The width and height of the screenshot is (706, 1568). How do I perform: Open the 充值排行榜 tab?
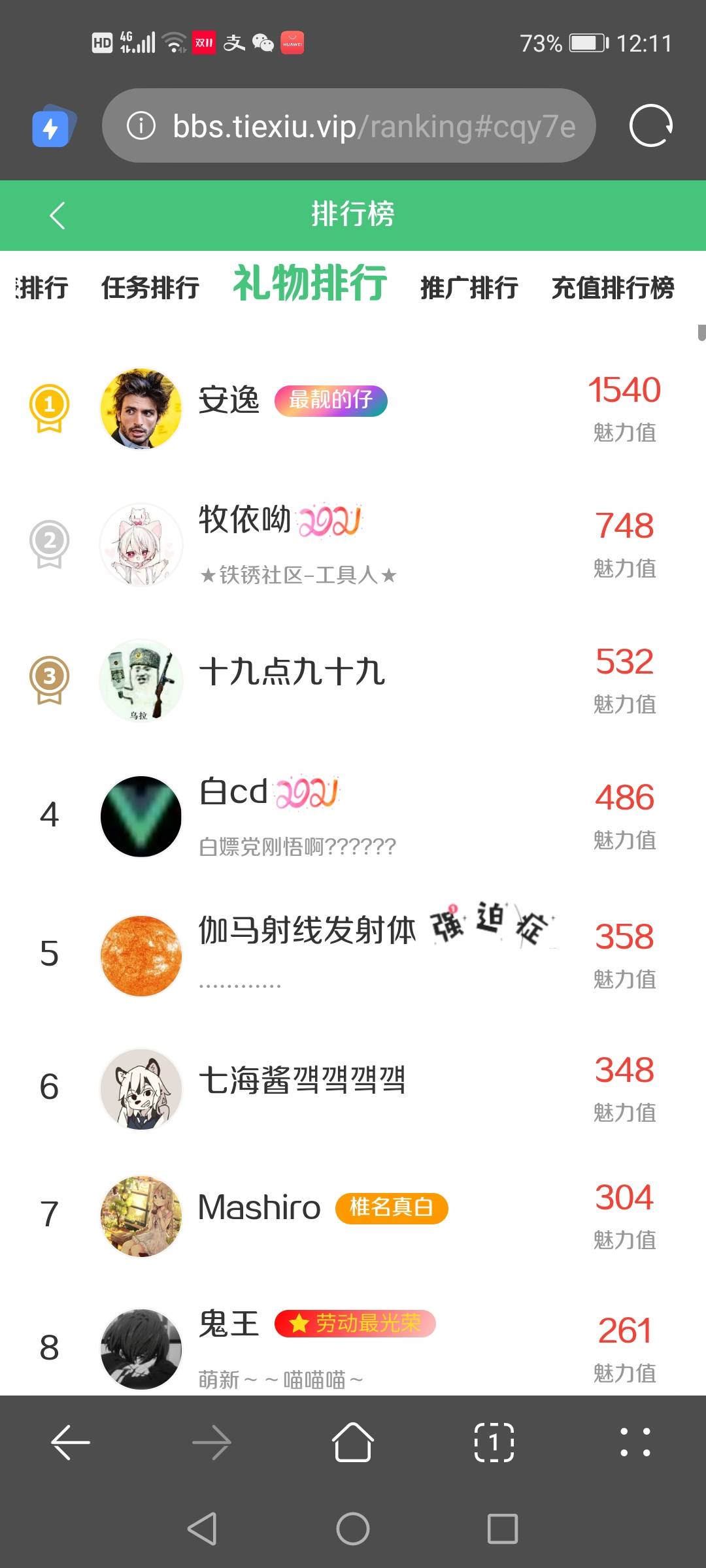coord(613,287)
